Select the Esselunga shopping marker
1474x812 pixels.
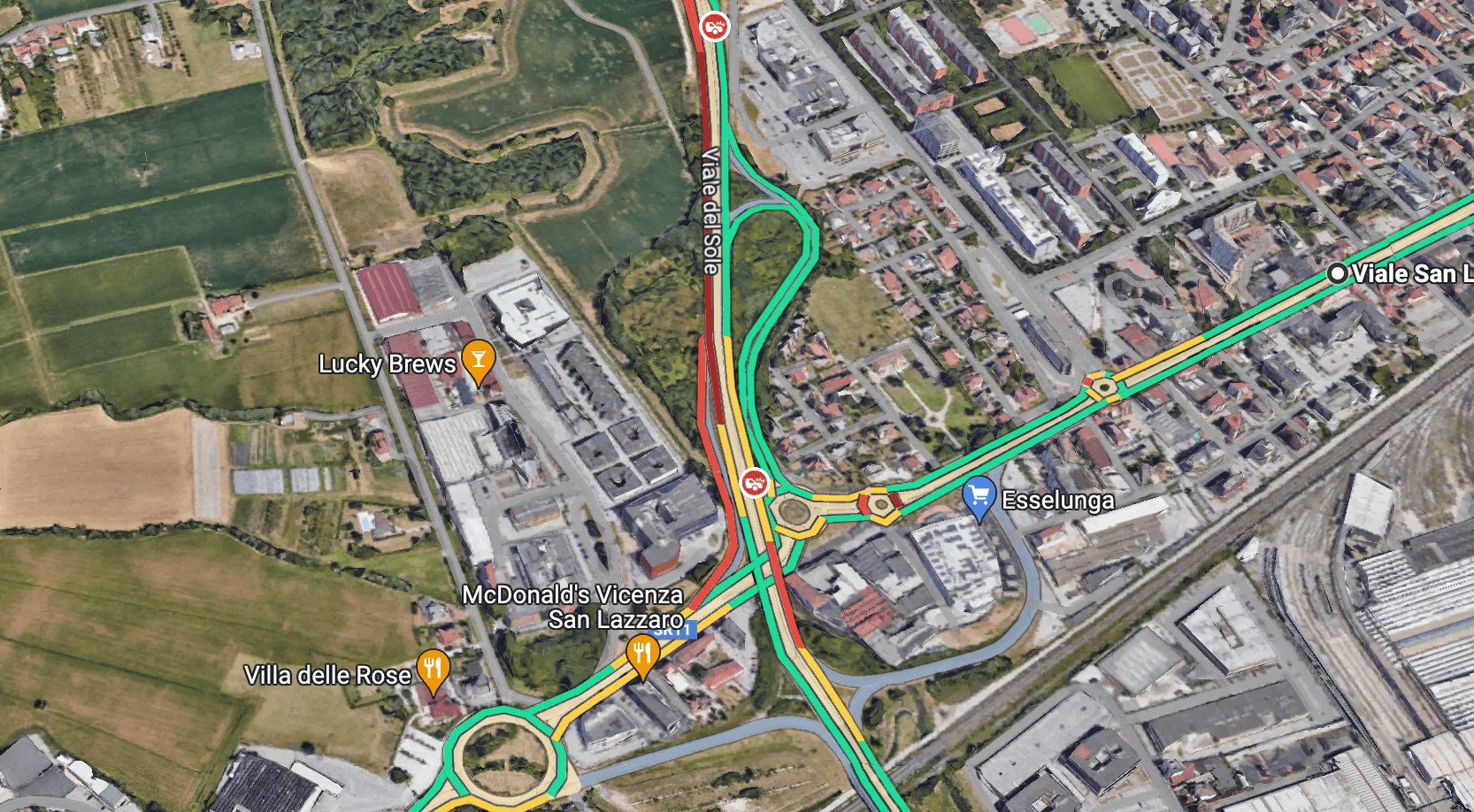point(979,496)
